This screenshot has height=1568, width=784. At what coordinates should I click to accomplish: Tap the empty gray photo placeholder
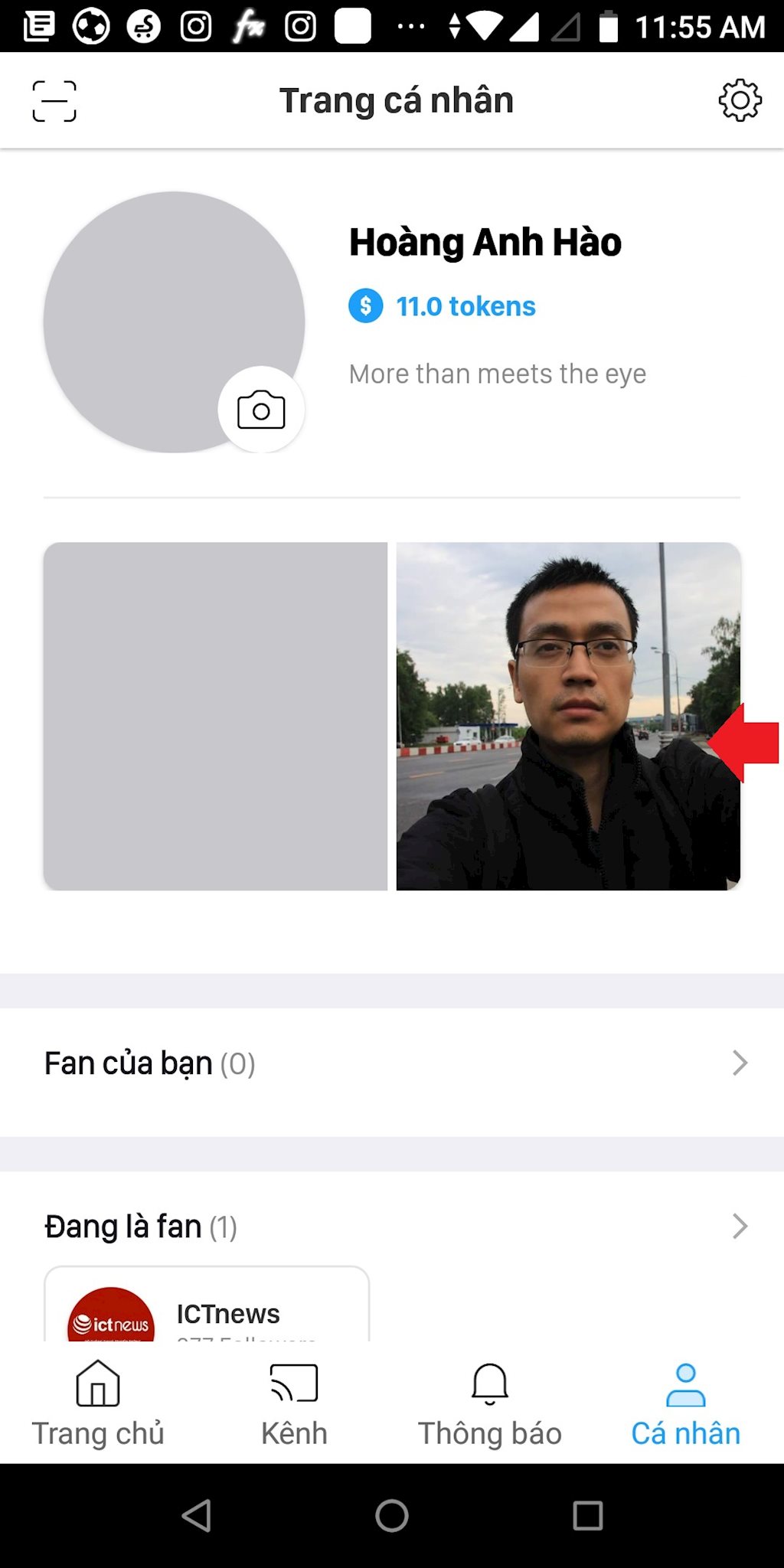(217, 714)
